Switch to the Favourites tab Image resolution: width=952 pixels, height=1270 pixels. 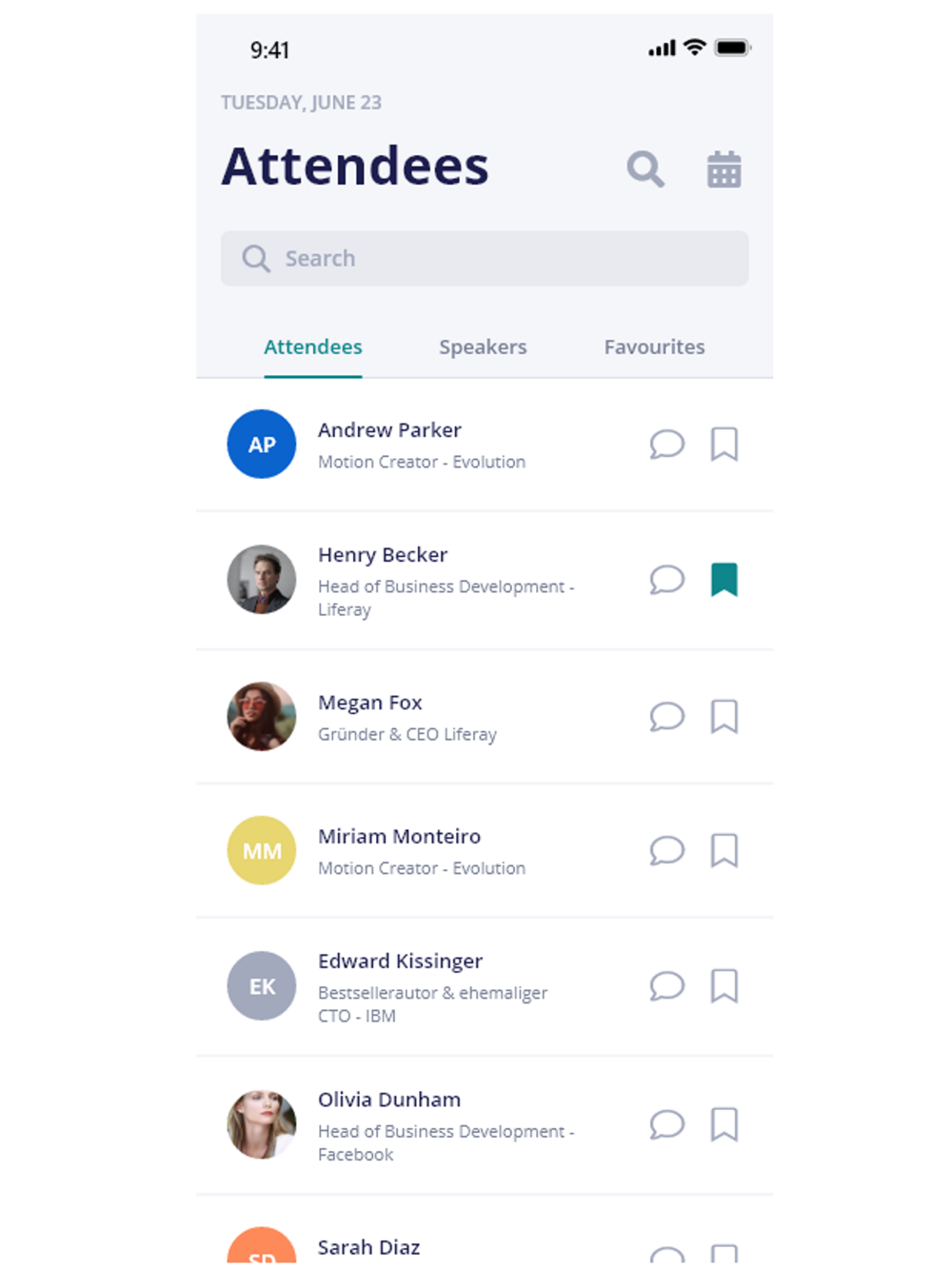pyautogui.click(x=655, y=347)
